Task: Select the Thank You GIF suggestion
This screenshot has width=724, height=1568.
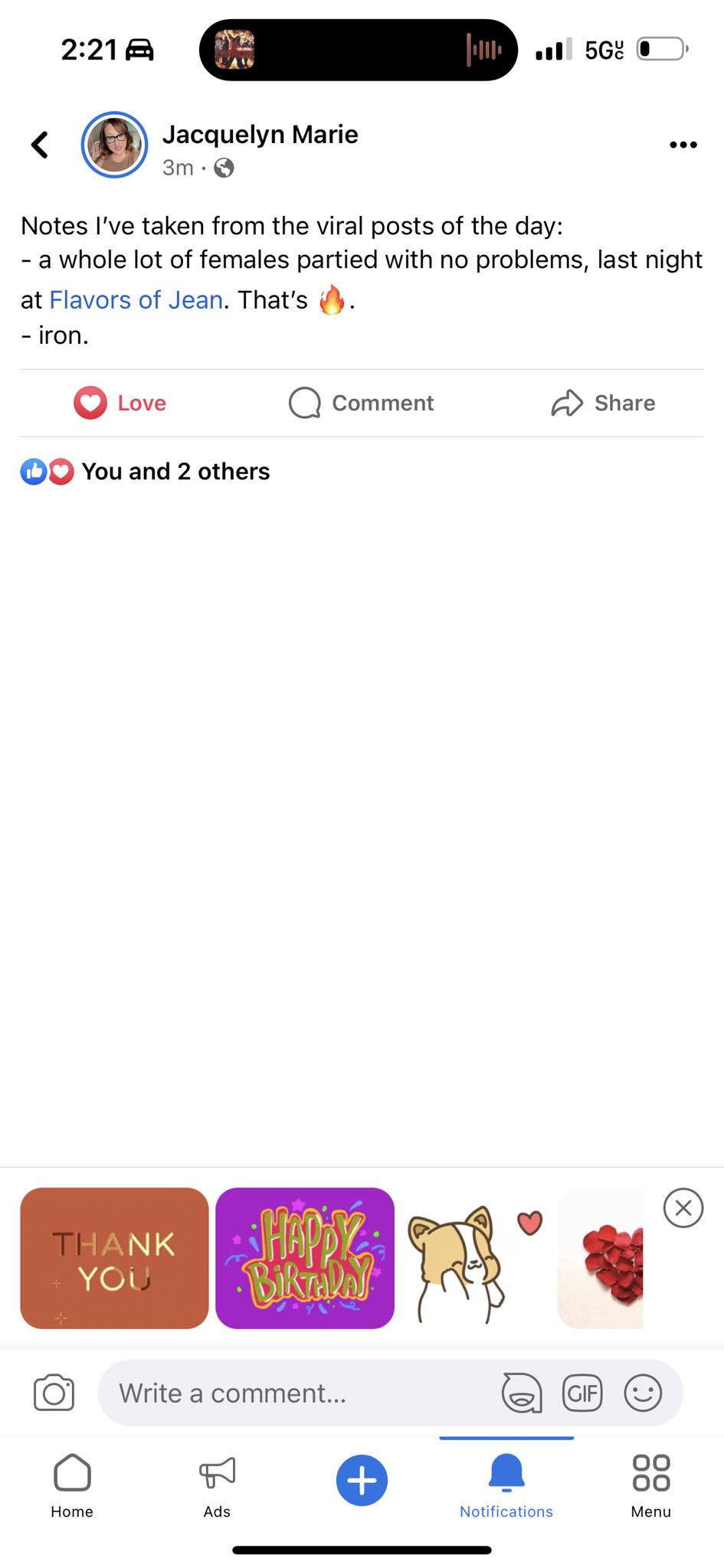Action: point(114,1258)
